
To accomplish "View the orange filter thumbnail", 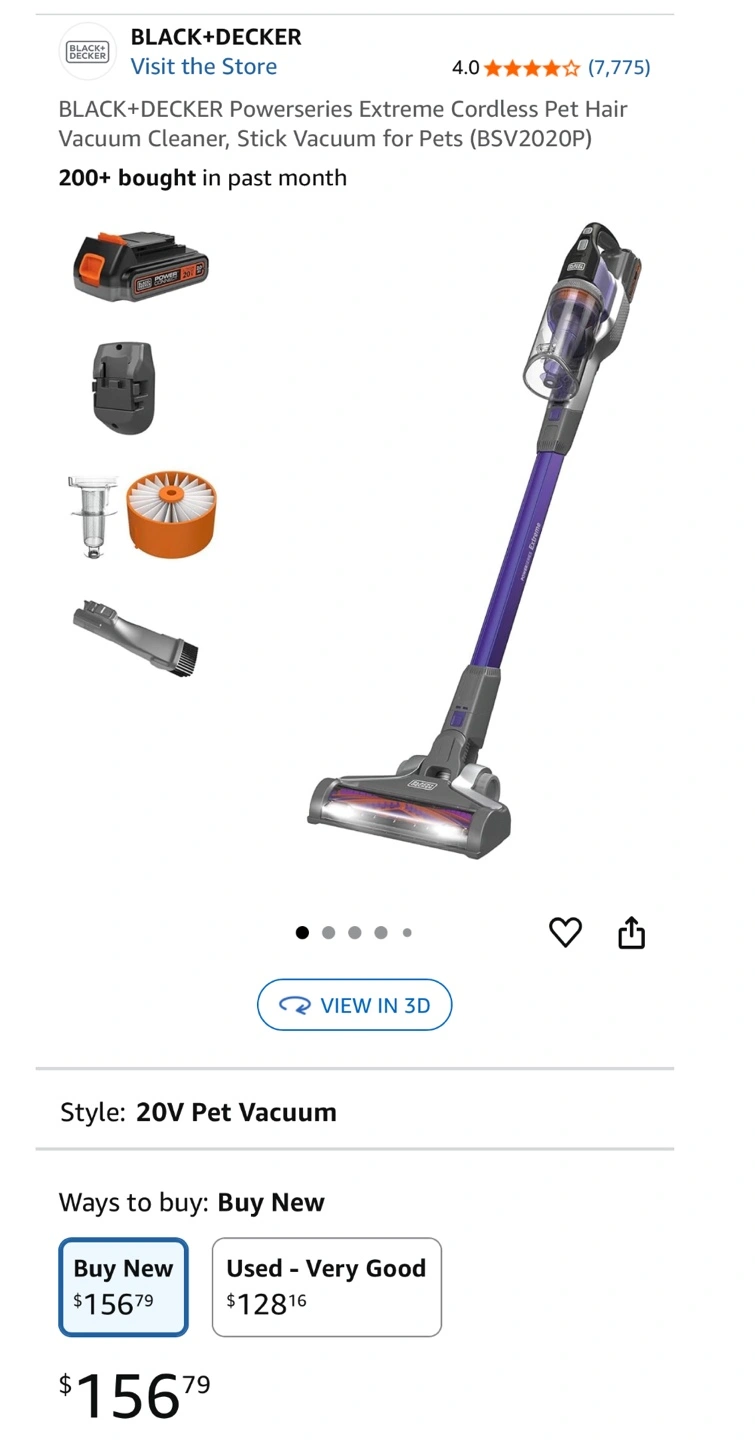I will click(x=142, y=515).
